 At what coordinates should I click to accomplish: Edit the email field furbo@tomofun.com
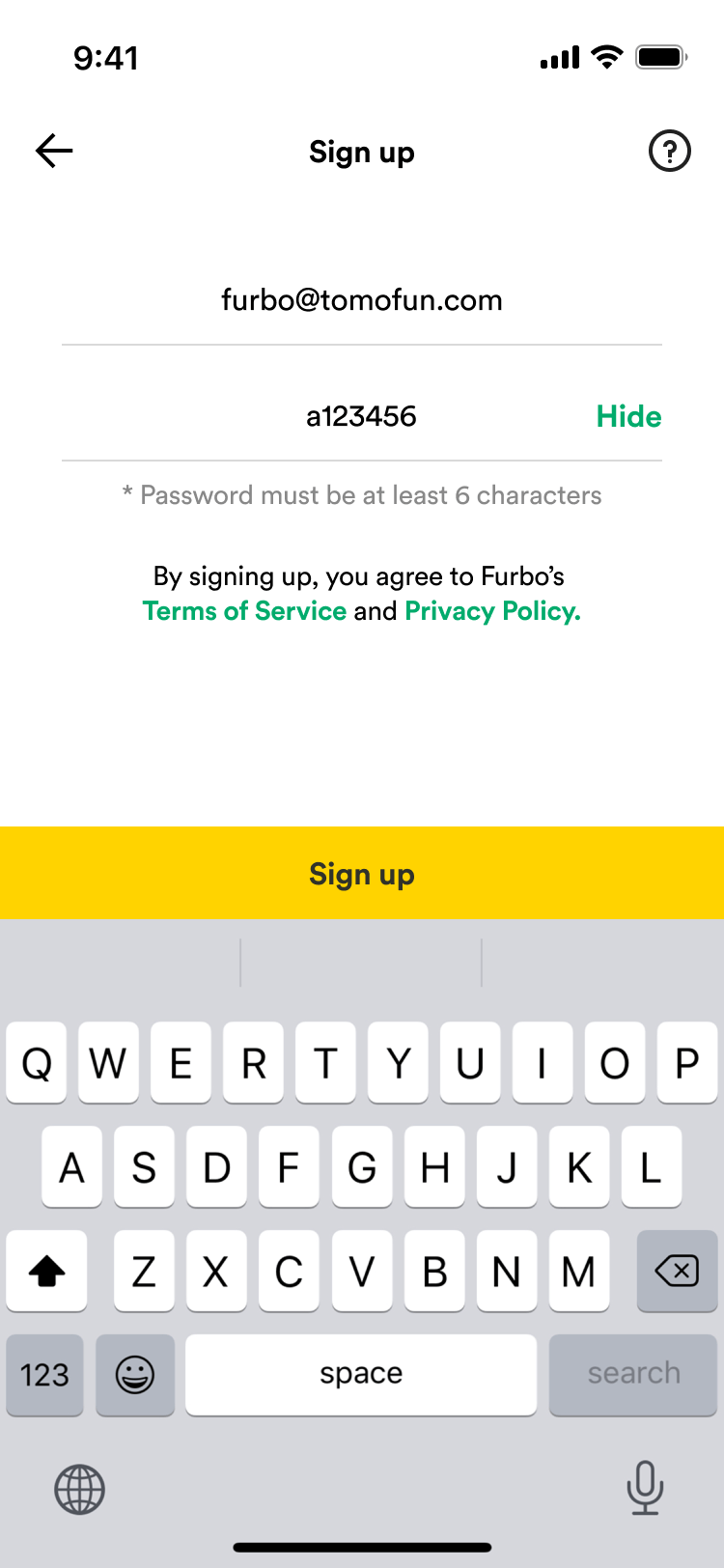[361, 300]
